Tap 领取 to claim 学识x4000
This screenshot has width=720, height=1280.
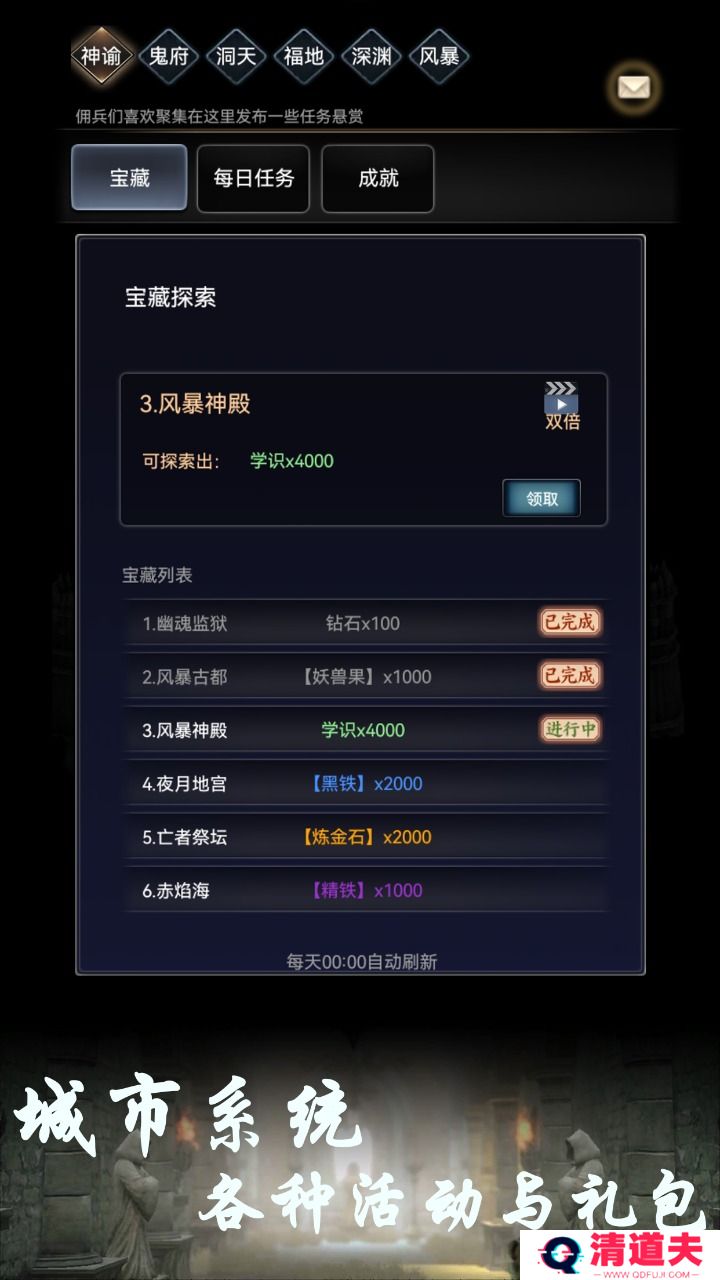(541, 498)
